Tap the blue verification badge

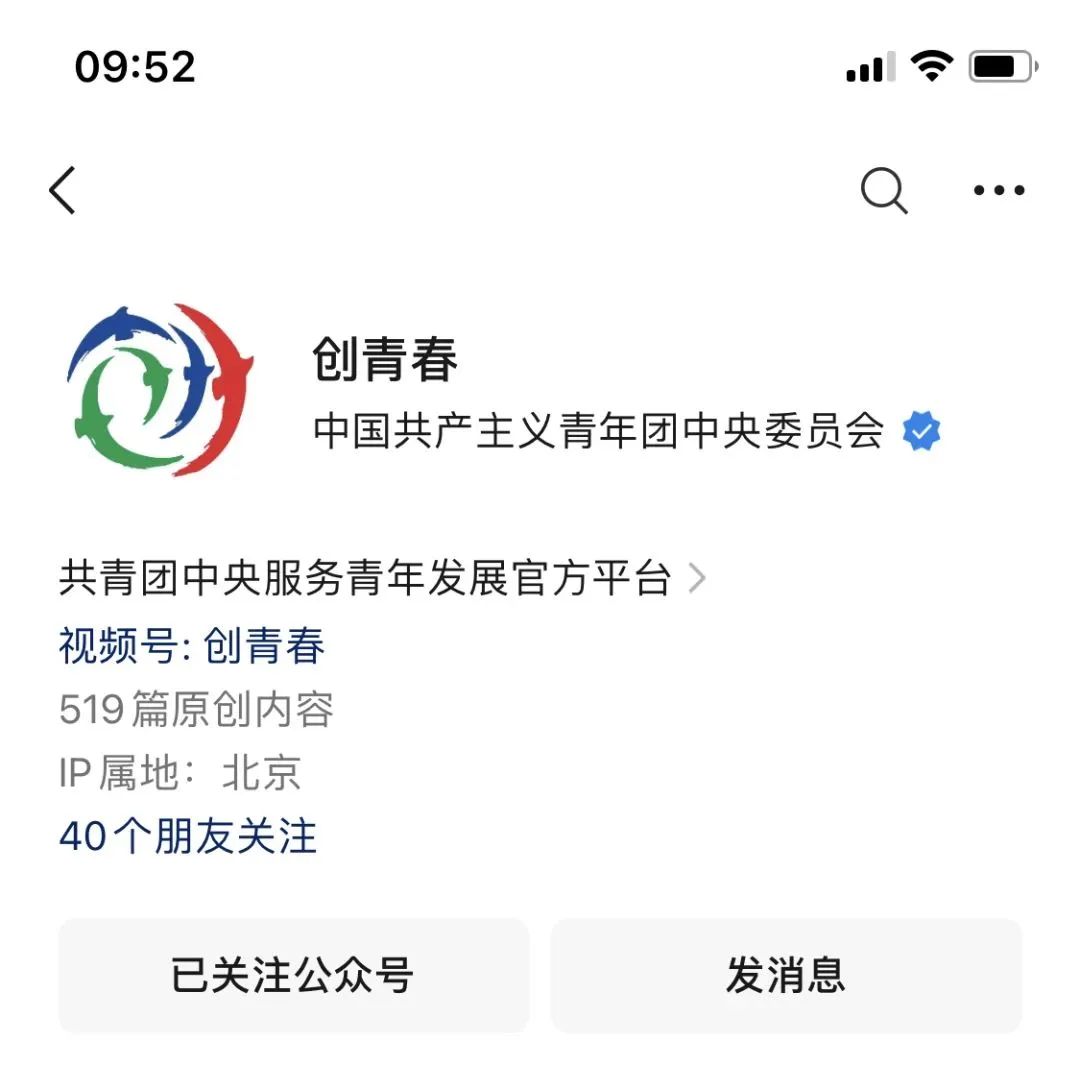click(x=921, y=429)
